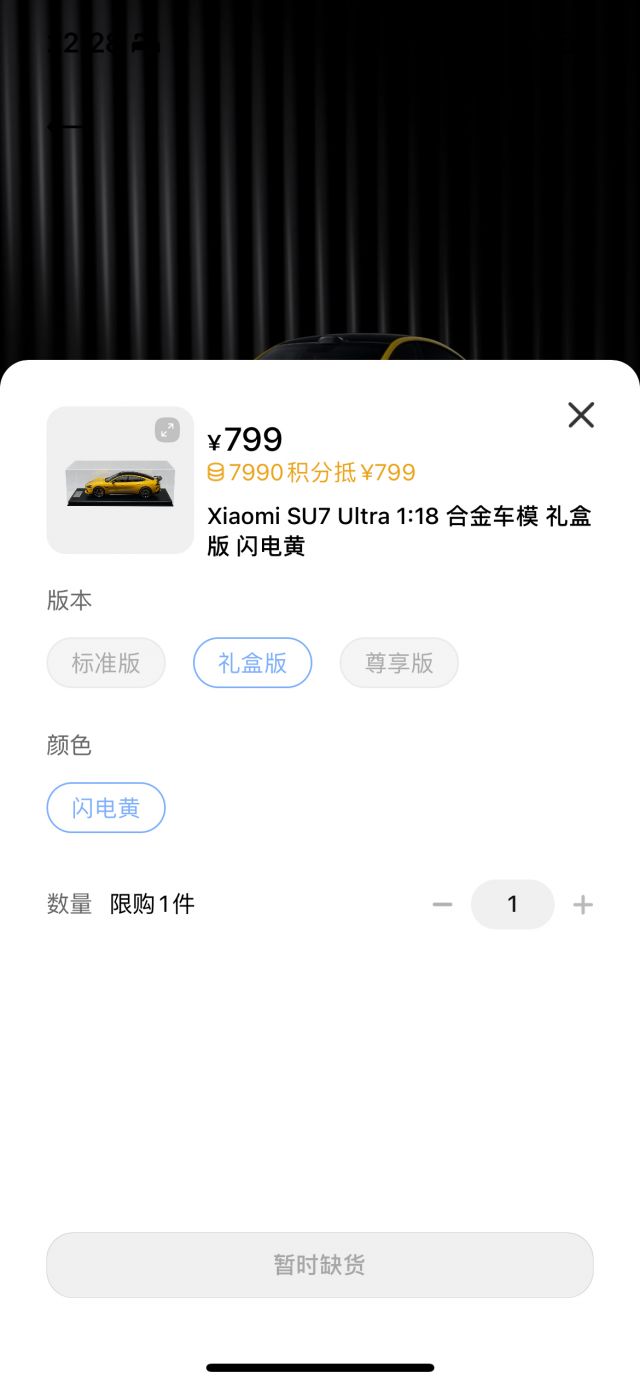This screenshot has height=1385, width=640.
Task: Choose the 礼盒版 version chip
Action: tap(252, 663)
